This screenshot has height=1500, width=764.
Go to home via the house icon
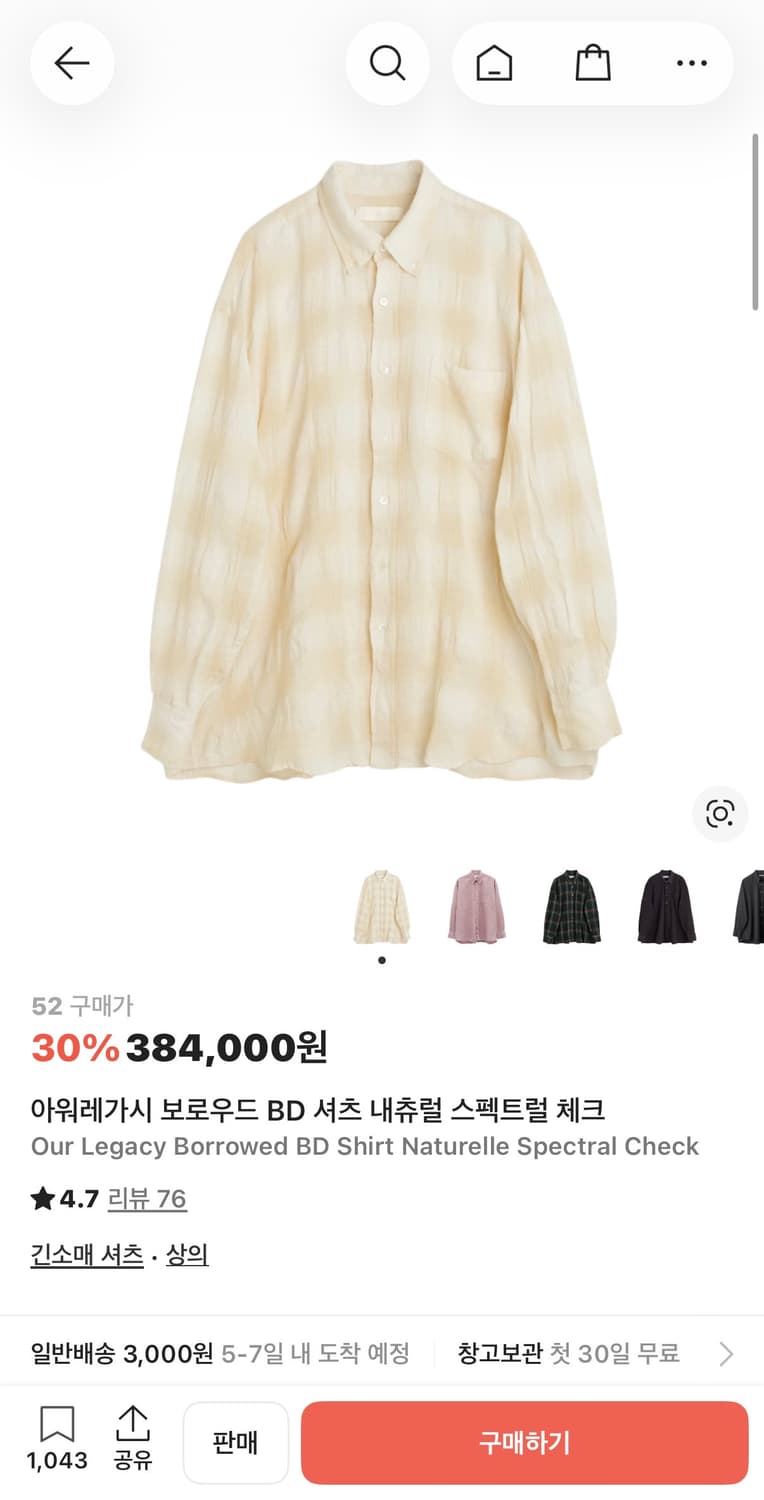[494, 62]
